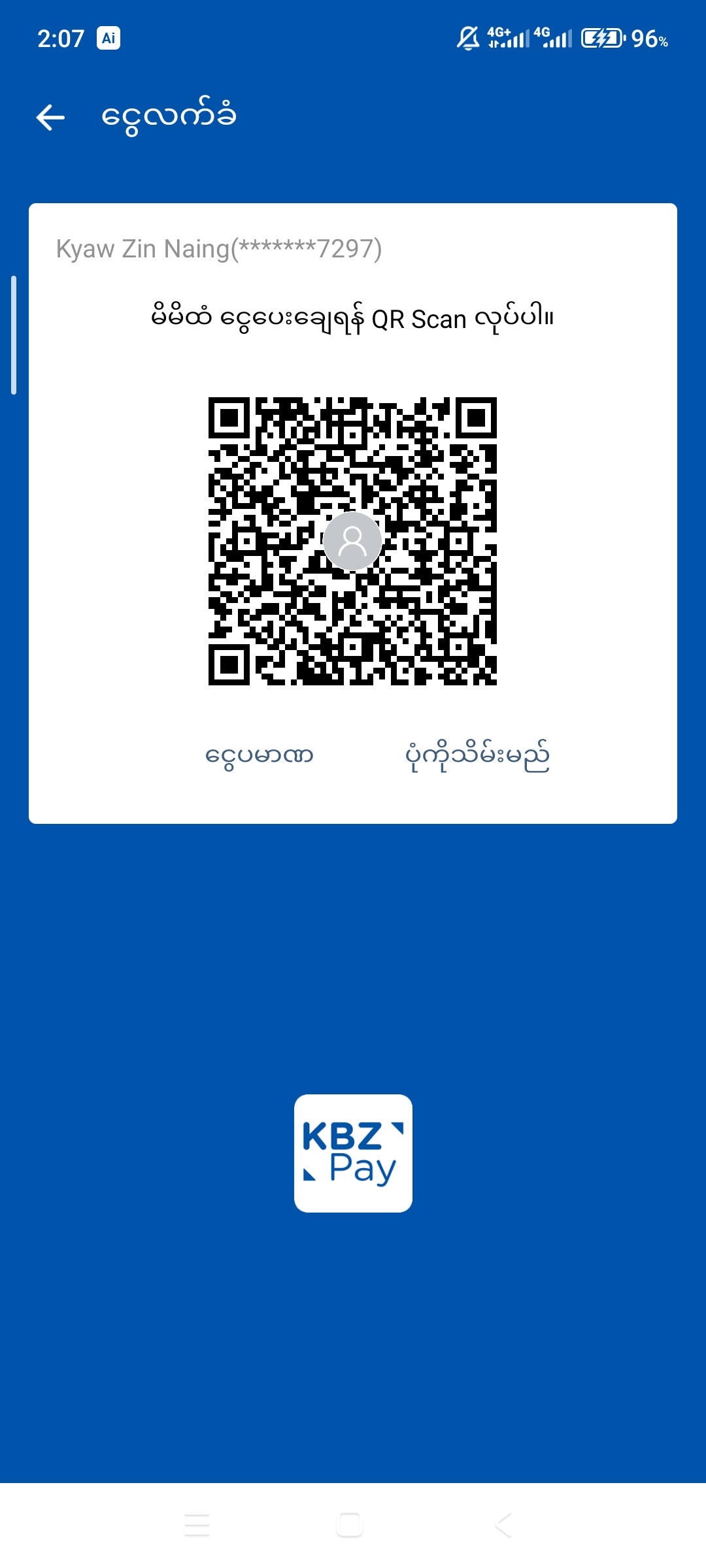This screenshot has width=706, height=1568.
Task: Tap ပုံကိုသိမ်းမည် to save the QR image
Action: [477, 756]
